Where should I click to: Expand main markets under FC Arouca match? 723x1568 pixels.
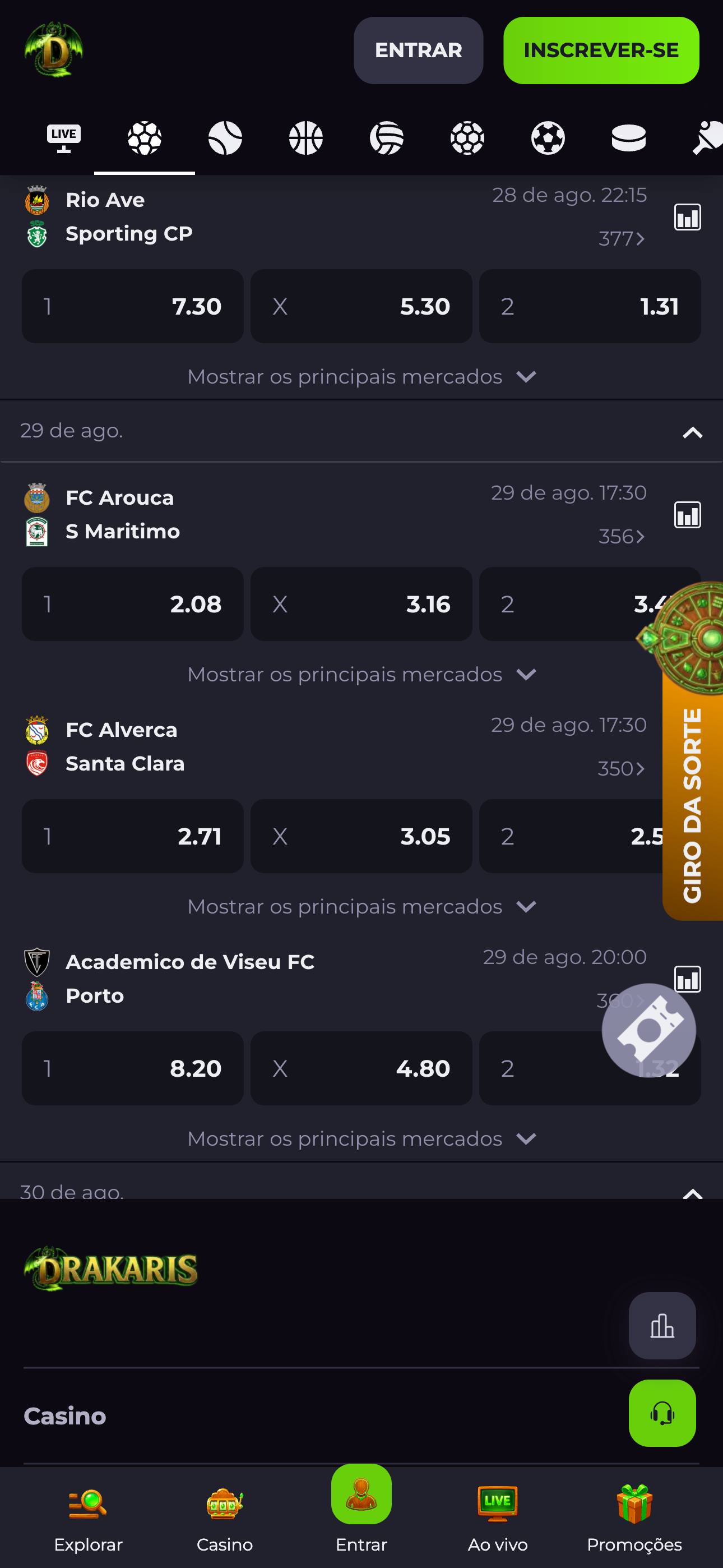(x=361, y=675)
